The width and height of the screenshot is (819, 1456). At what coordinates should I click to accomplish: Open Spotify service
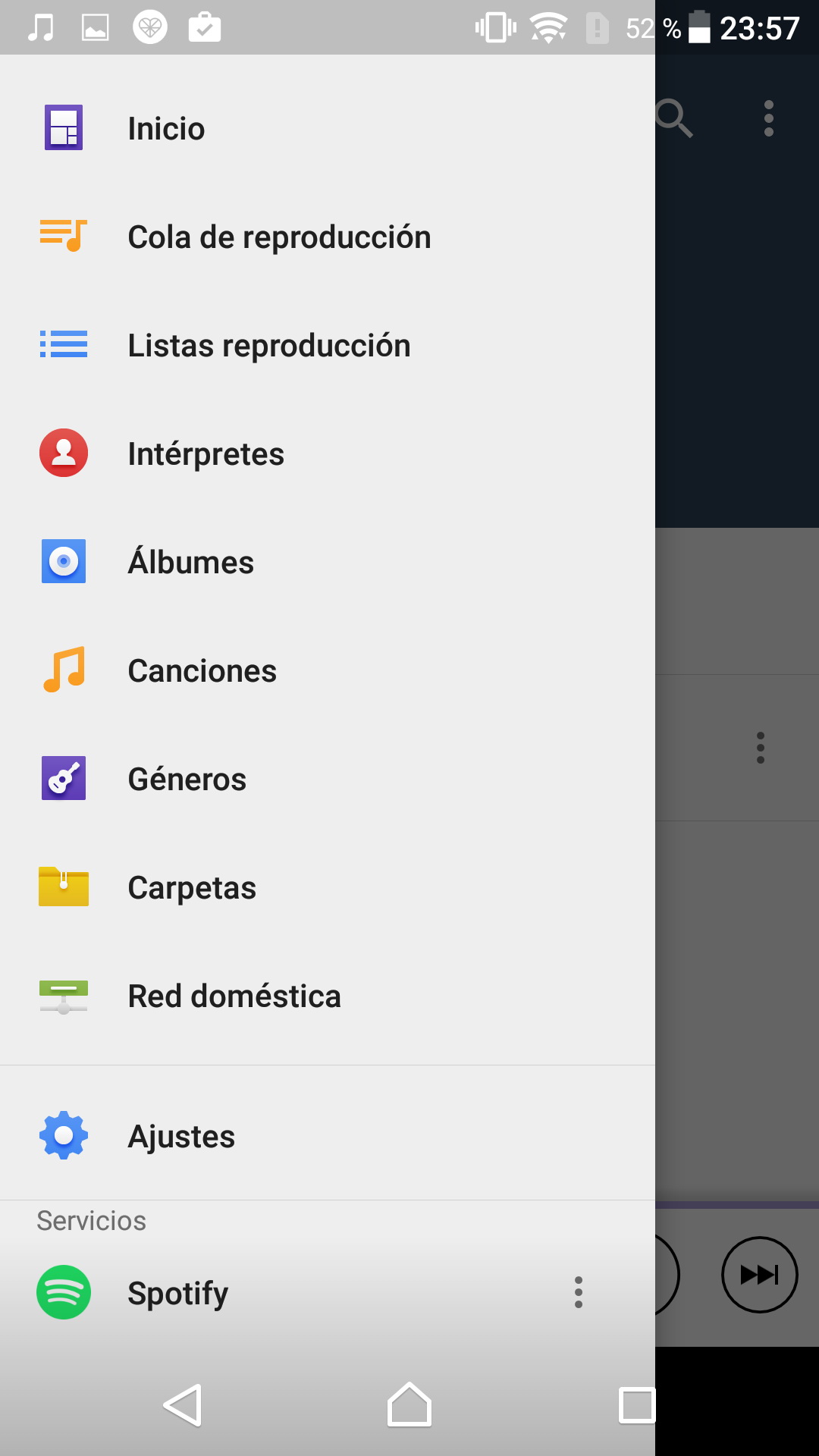pyautogui.click(x=177, y=1293)
